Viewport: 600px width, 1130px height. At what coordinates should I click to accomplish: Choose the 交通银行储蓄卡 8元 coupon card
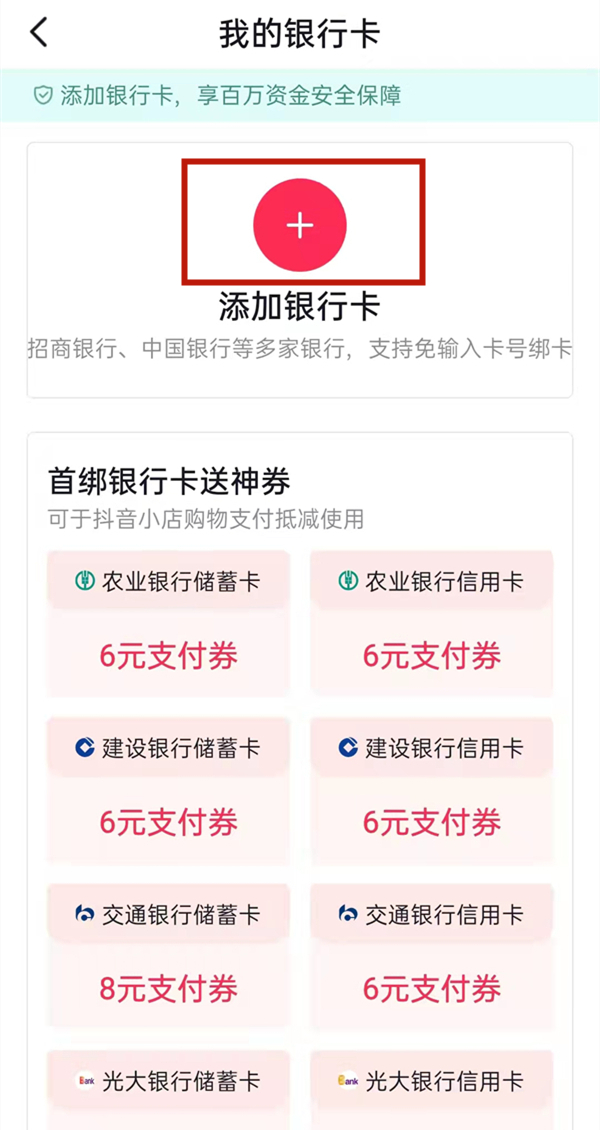[168, 955]
